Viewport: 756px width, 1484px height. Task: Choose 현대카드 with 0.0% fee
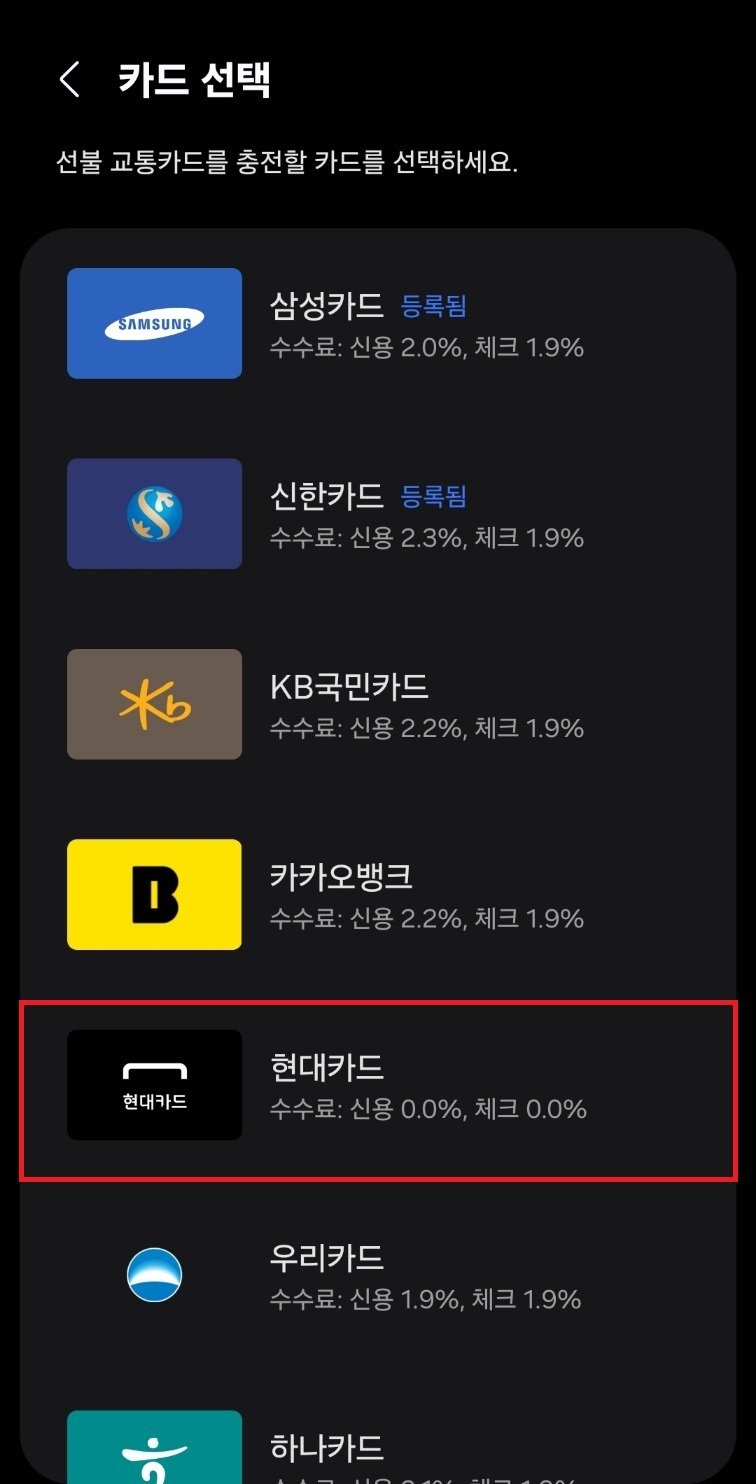coord(378,1086)
